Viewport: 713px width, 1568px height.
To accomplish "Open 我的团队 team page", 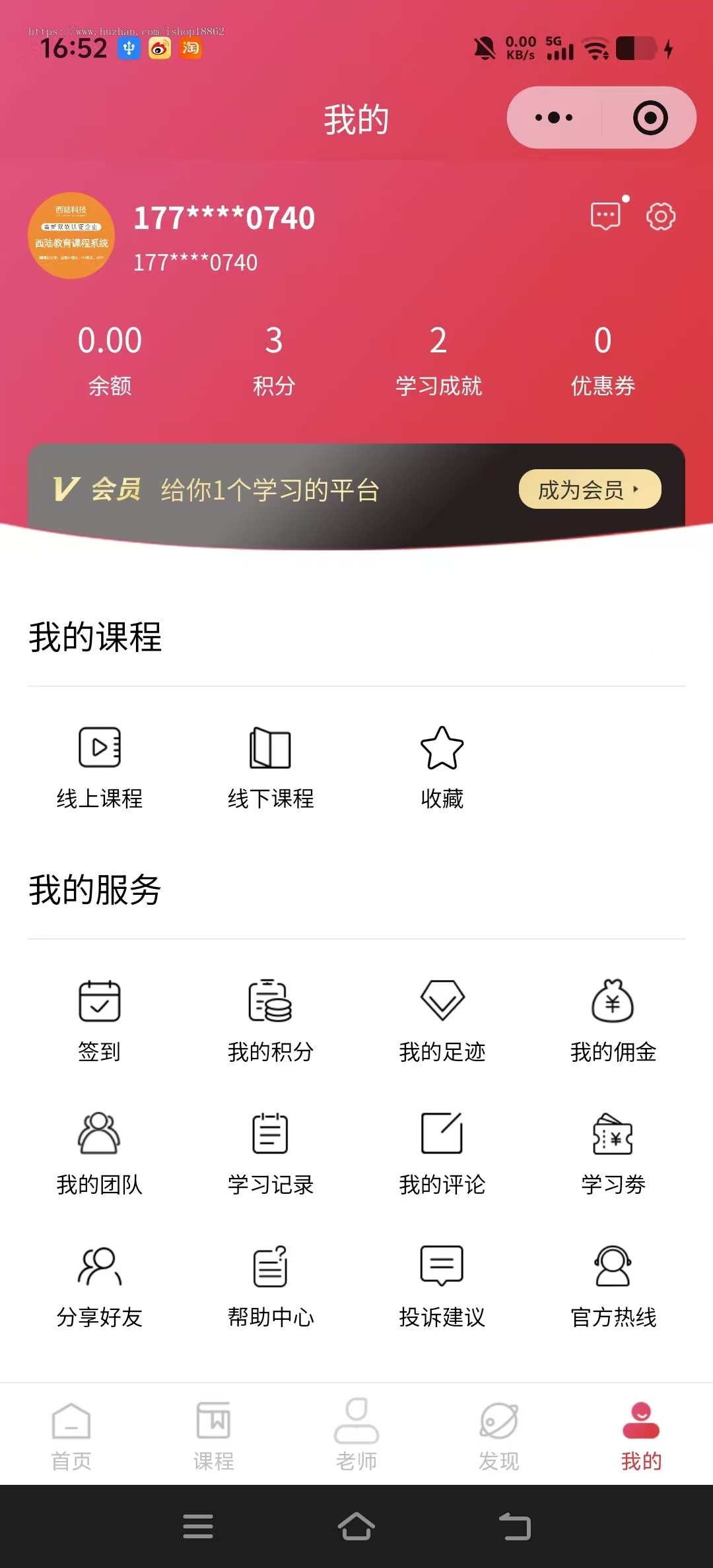I will pyautogui.click(x=100, y=1152).
